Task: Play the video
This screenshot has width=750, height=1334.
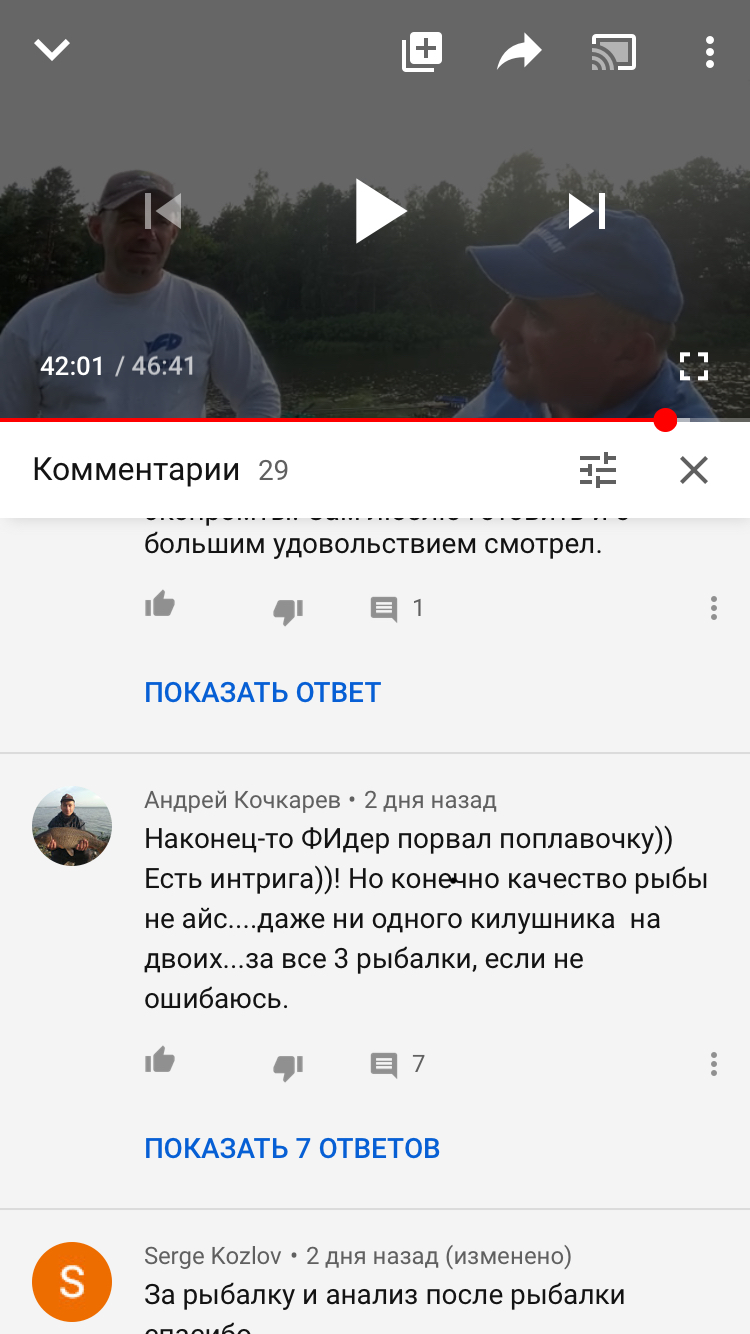Action: tap(381, 211)
